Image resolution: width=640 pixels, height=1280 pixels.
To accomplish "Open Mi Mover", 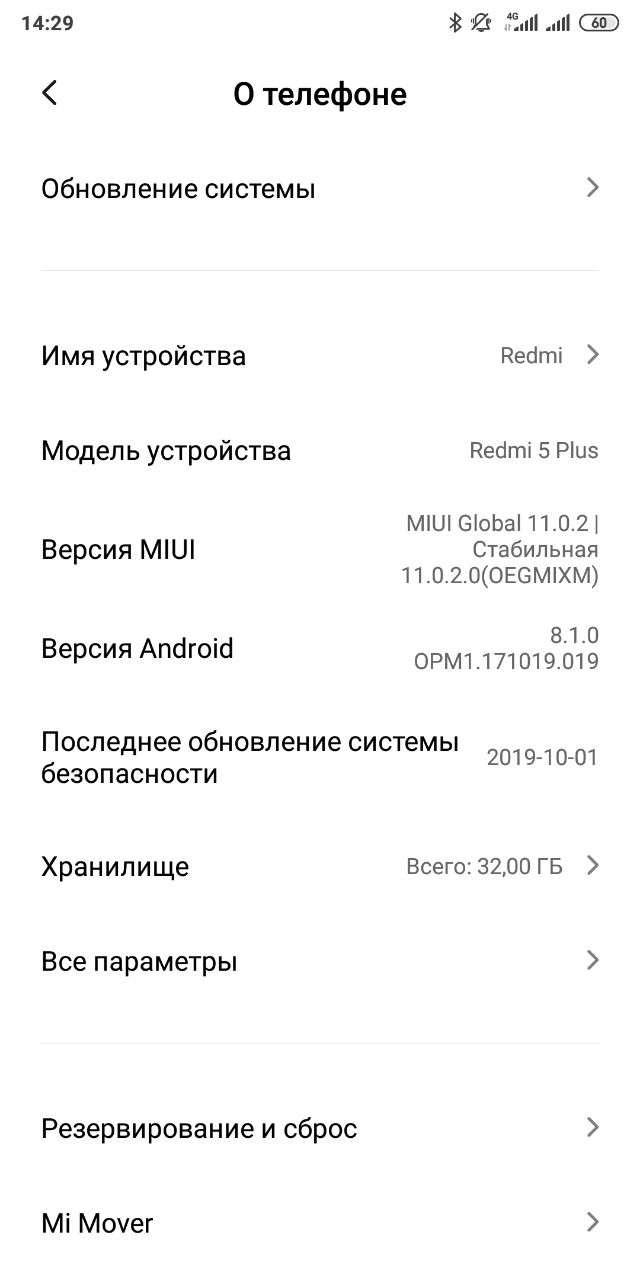I will pos(320,1222).
